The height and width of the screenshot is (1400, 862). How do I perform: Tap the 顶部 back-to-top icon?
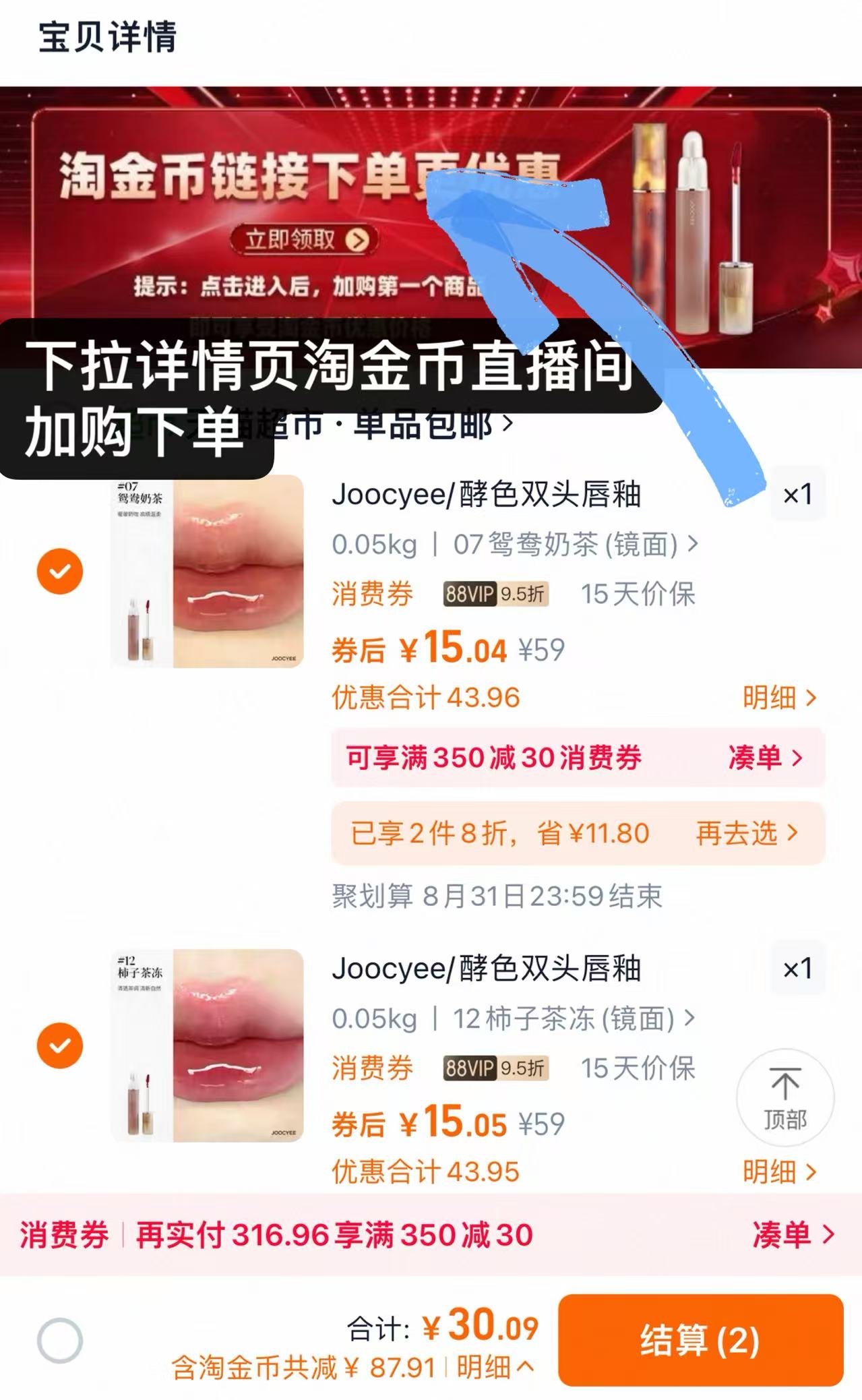pos(784,1099)
